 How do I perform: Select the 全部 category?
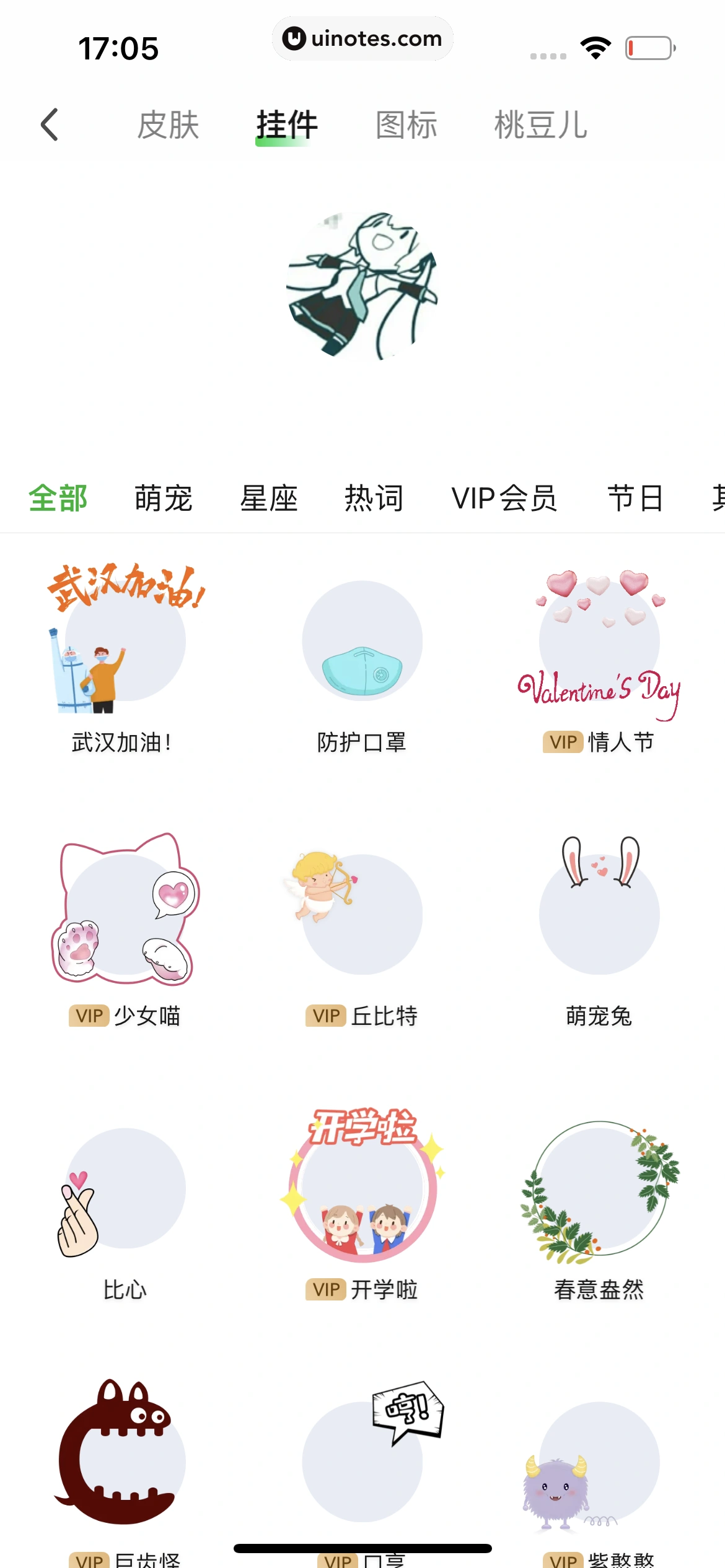pyautogui.click(x=58, y=498)
